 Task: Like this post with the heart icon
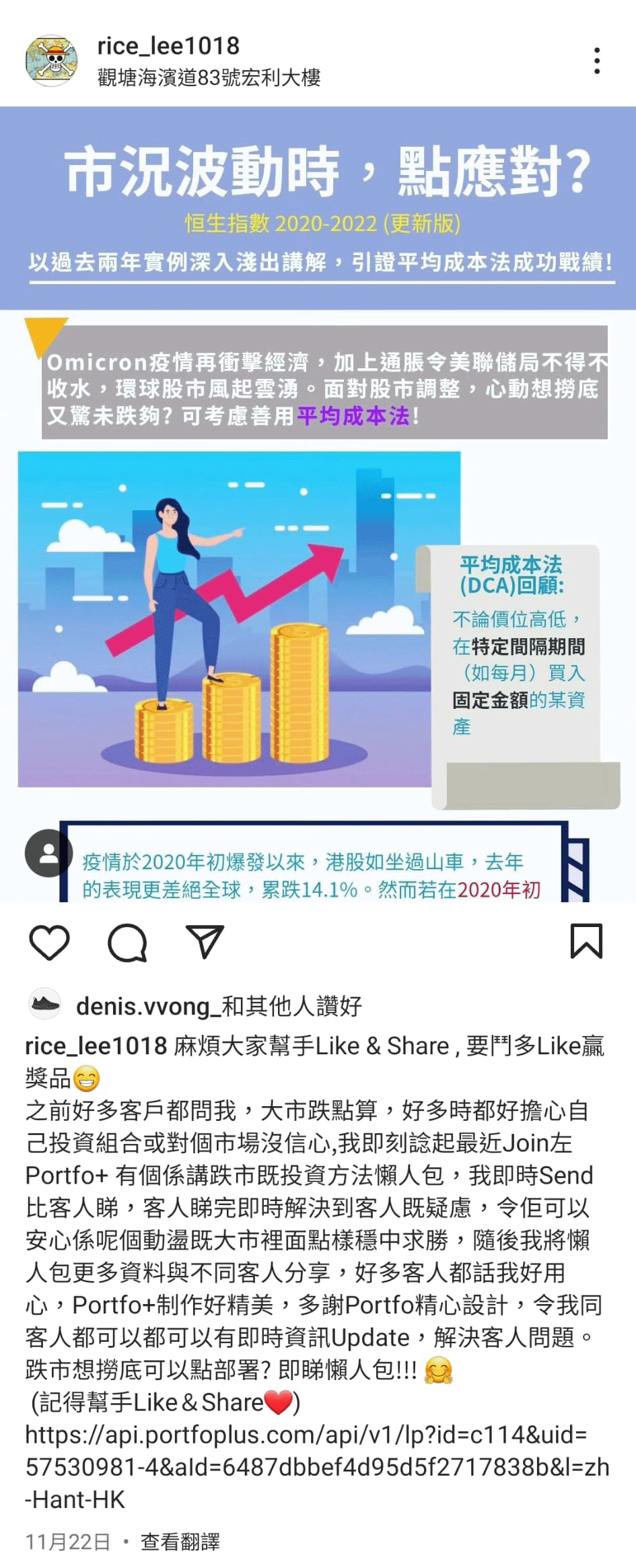50,942
